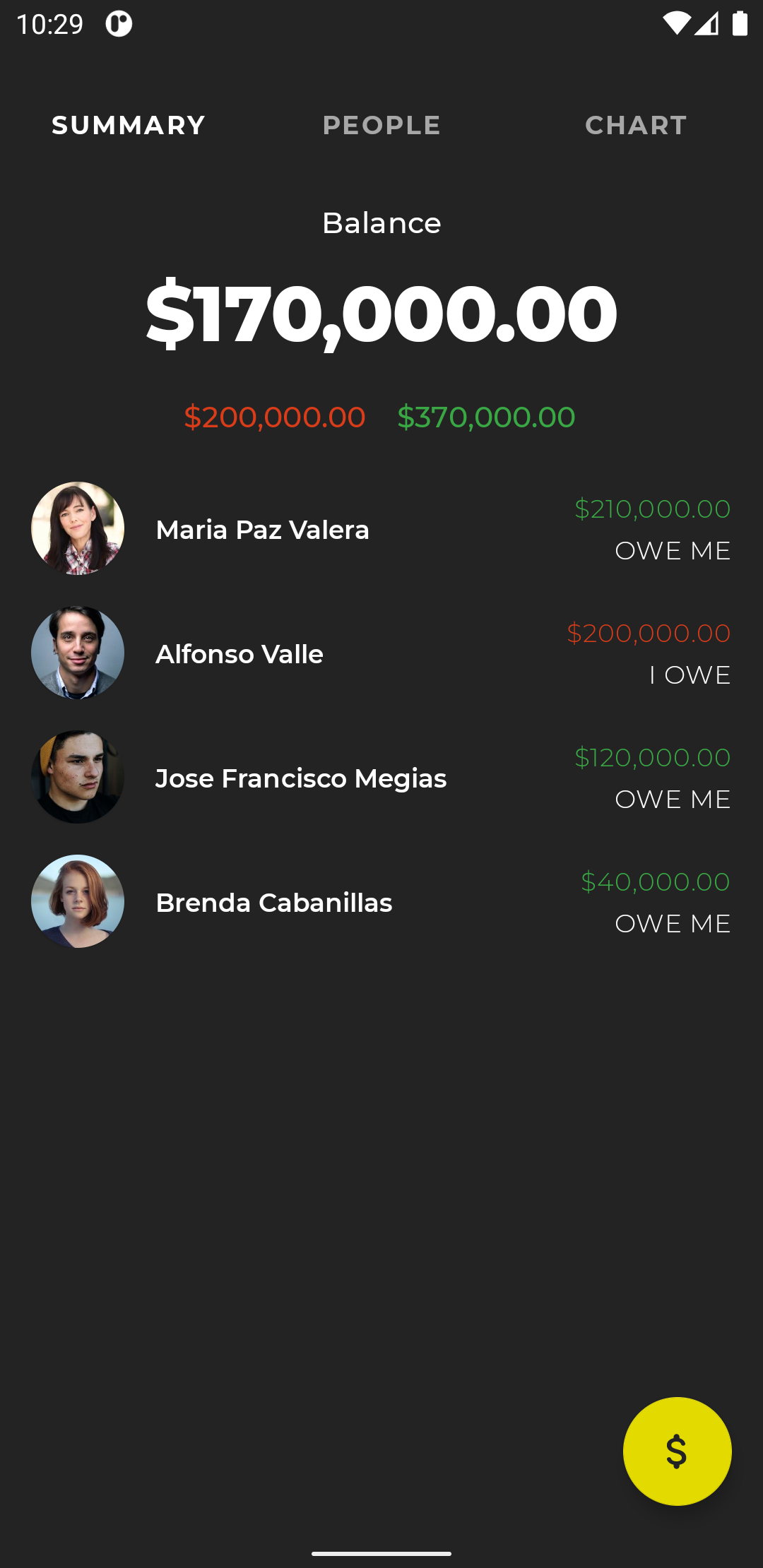763x1568 pixels.
Task: Open Maria Paz Valera's debt entry
Action: [381, 529]
